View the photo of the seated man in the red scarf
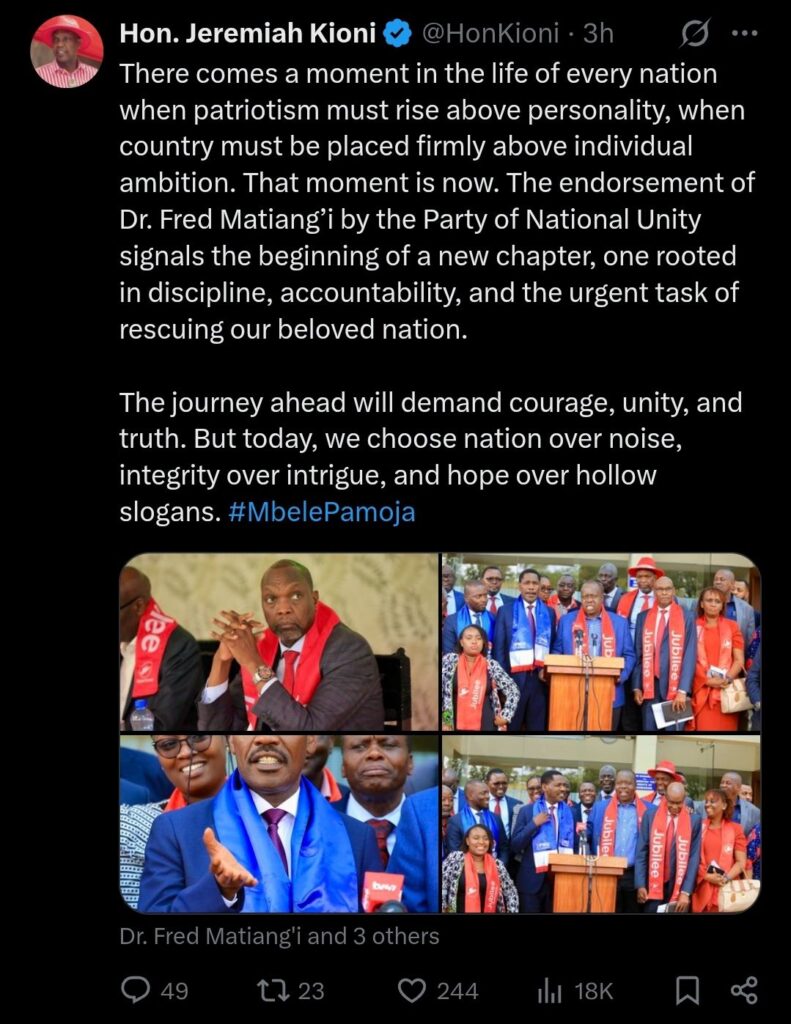791x1024 pixels. [279, 642]
